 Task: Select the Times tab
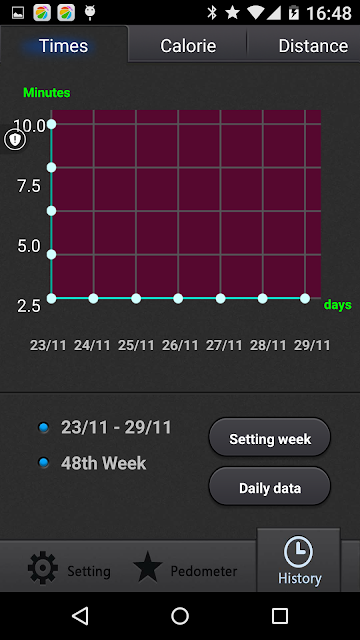[x=64, y=45]
